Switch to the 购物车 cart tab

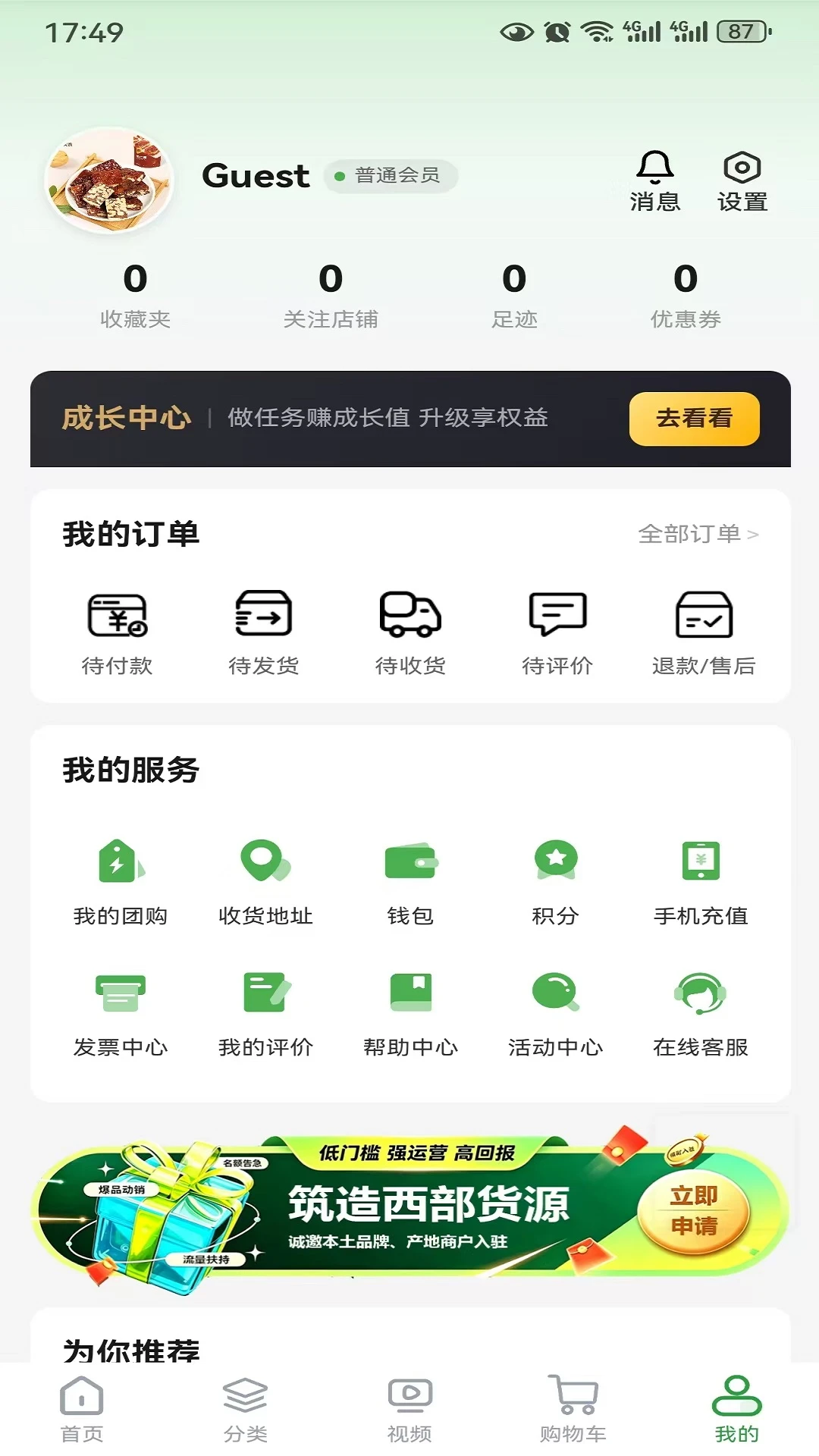(573, 1409)
